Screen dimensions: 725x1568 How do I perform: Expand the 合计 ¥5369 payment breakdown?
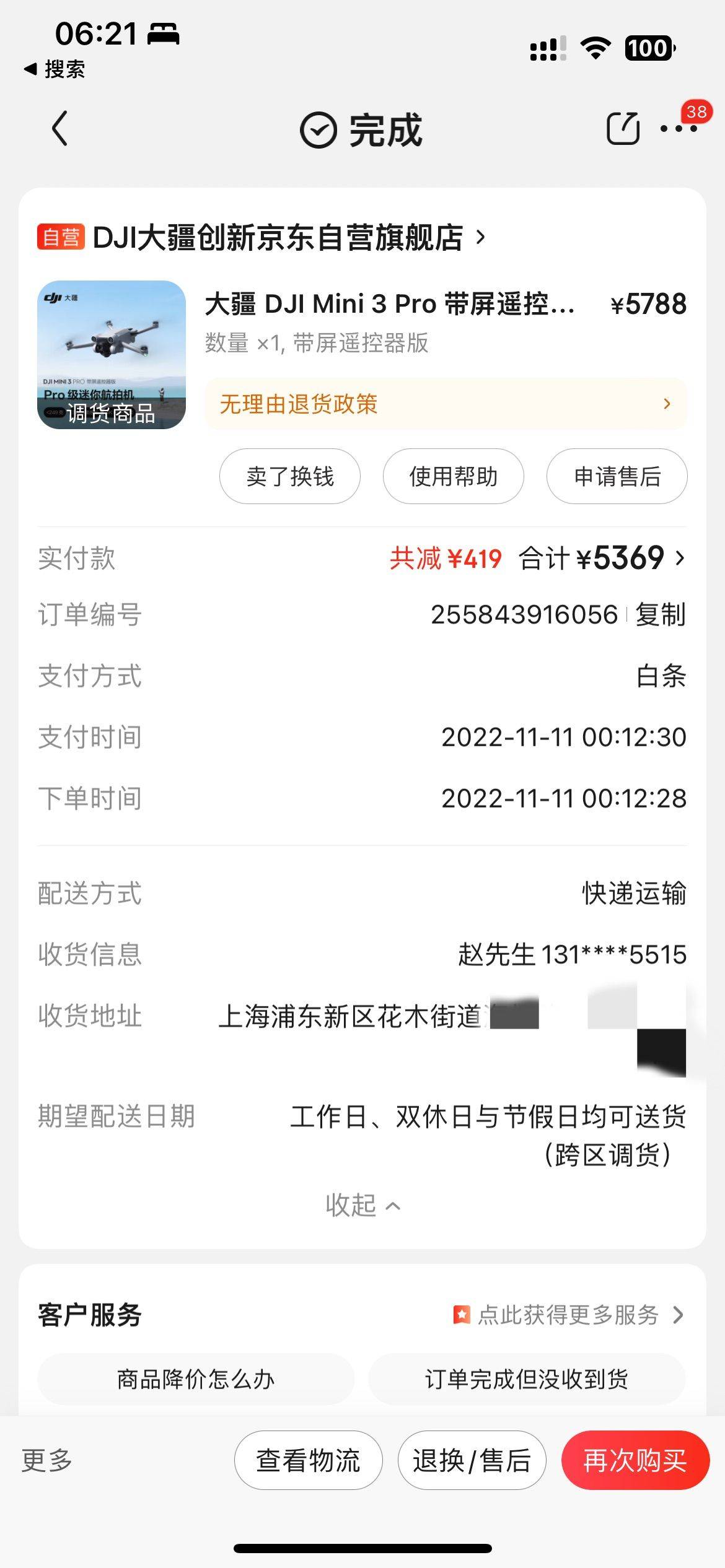(601, 558)
